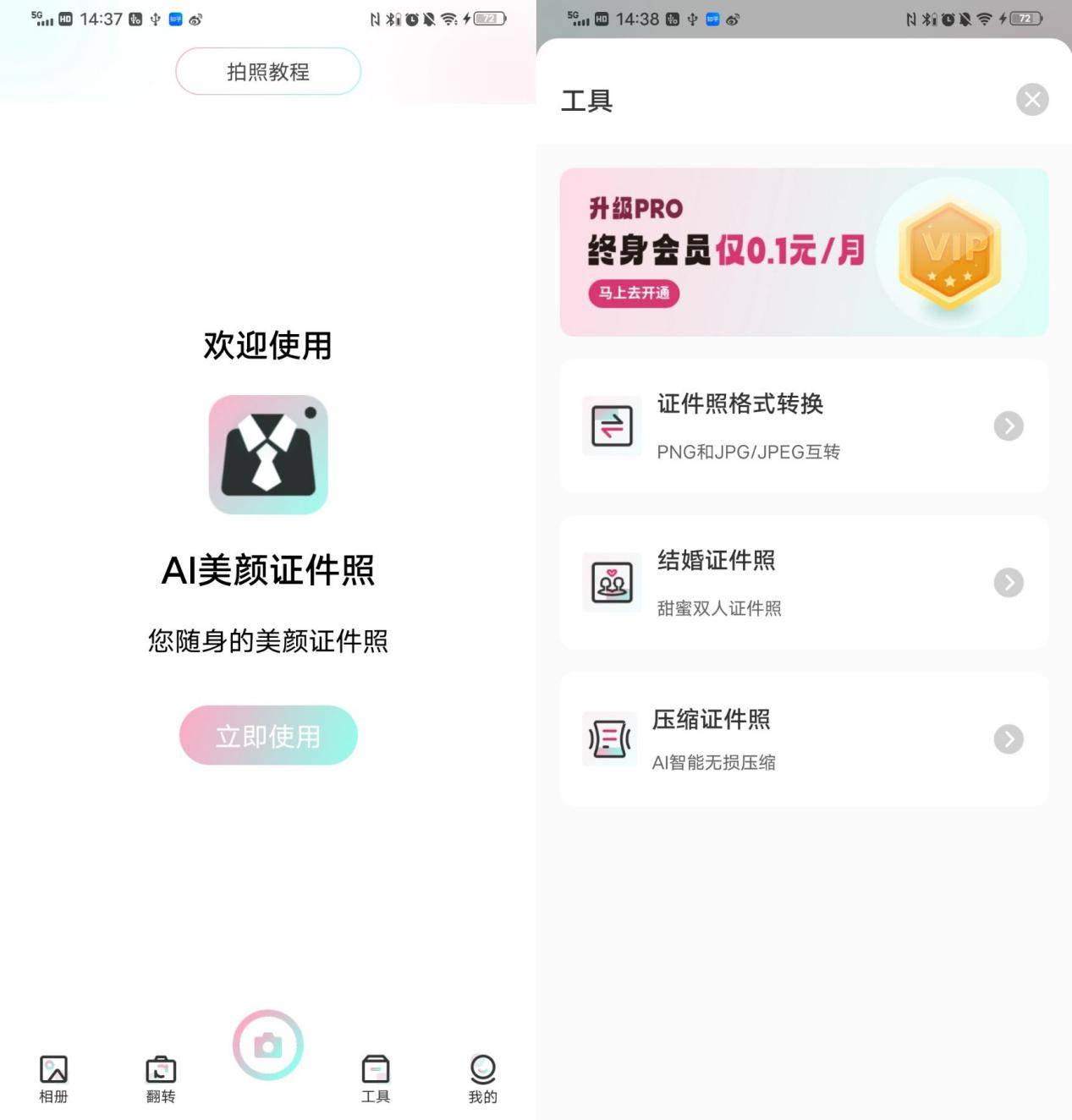Go to the 我的 profile tab
This screenshot has width=1072, height=1120.
483,1079
